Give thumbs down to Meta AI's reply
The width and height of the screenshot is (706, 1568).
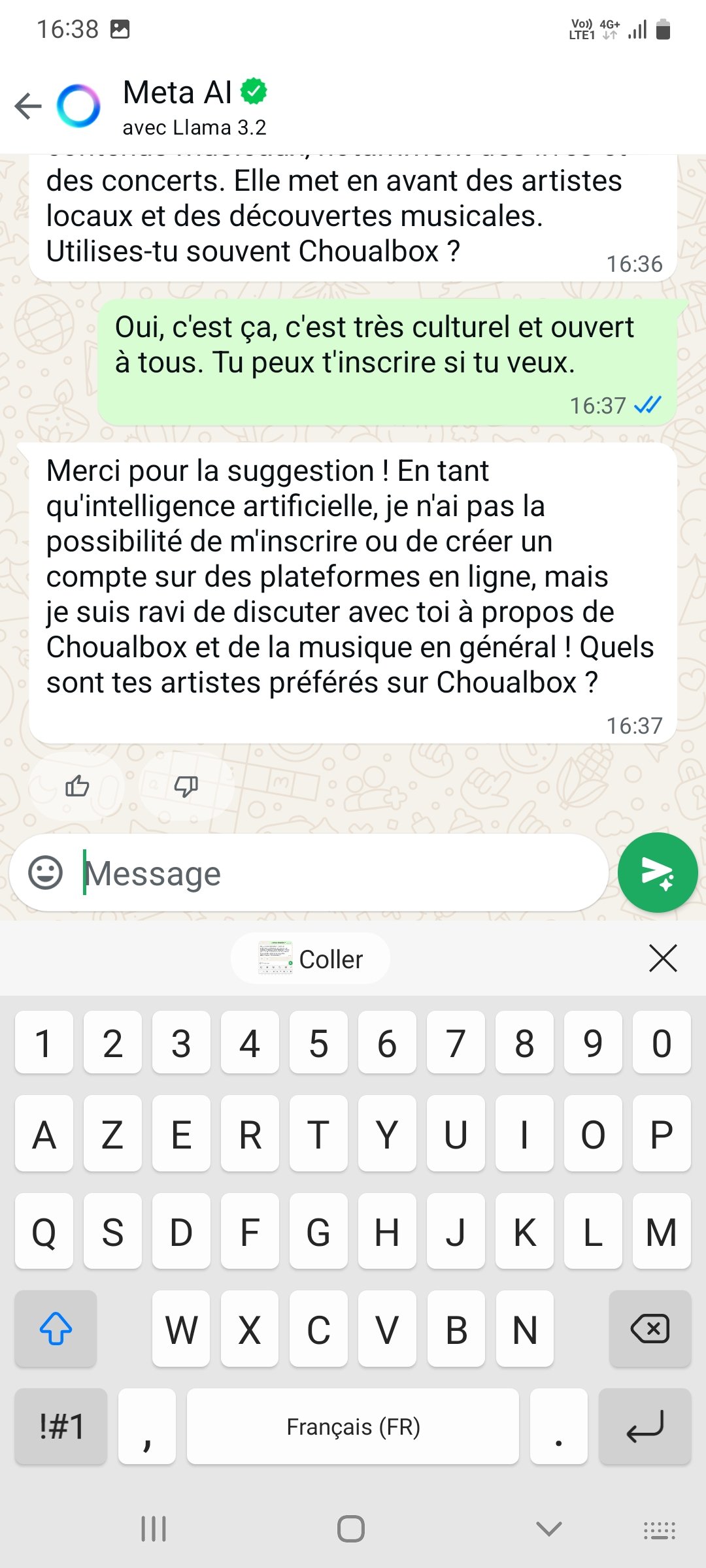[186, 786]
